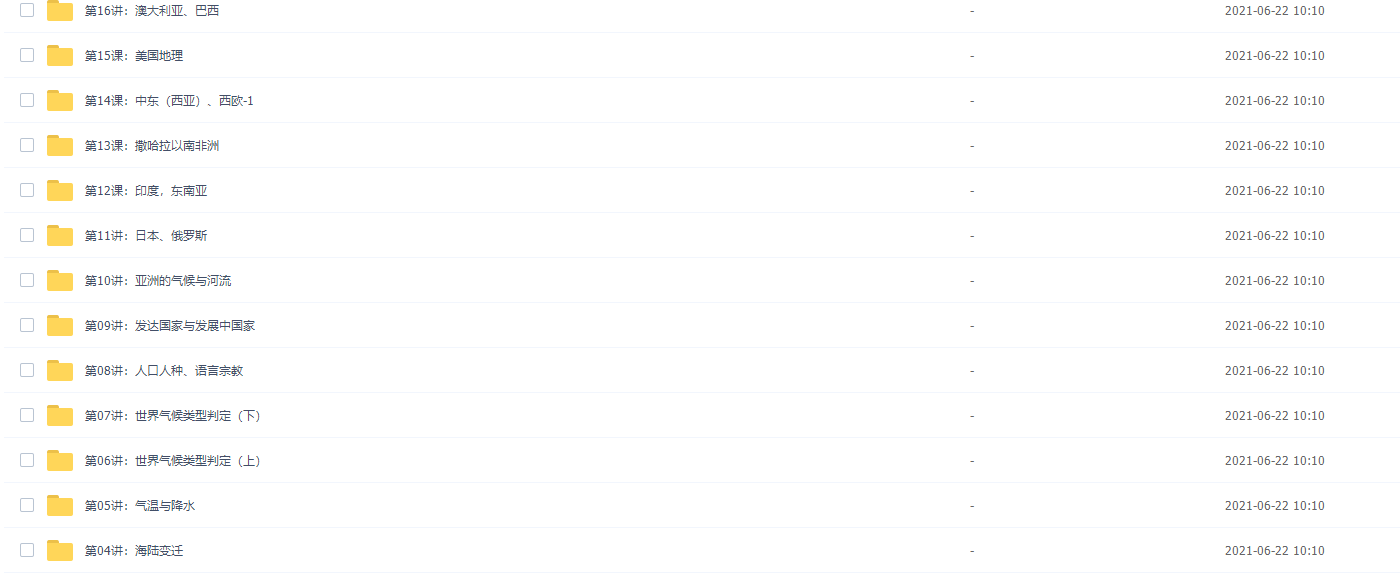The height and width of the screenshot is (581, 1400).
Task: Select checkbox for 第05讲：气温与降水
Action: pyautogui.click(x=27, y=505)
